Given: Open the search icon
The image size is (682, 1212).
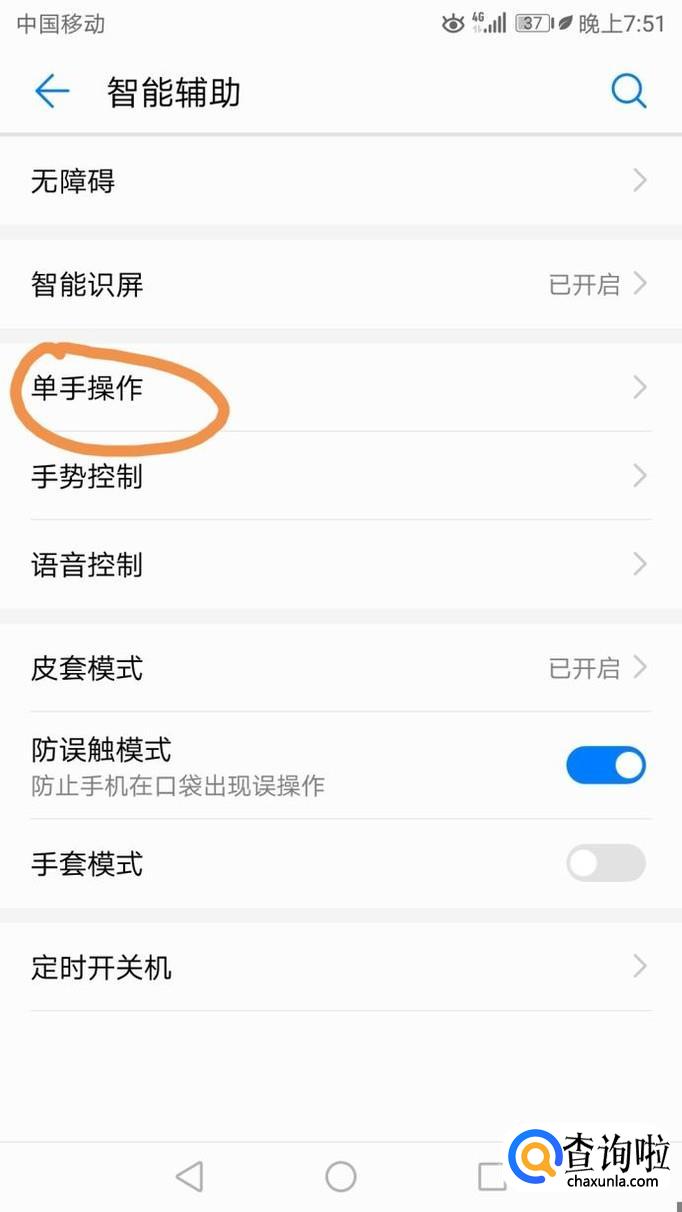Looking at the screenshot, I should pos(628,92).
